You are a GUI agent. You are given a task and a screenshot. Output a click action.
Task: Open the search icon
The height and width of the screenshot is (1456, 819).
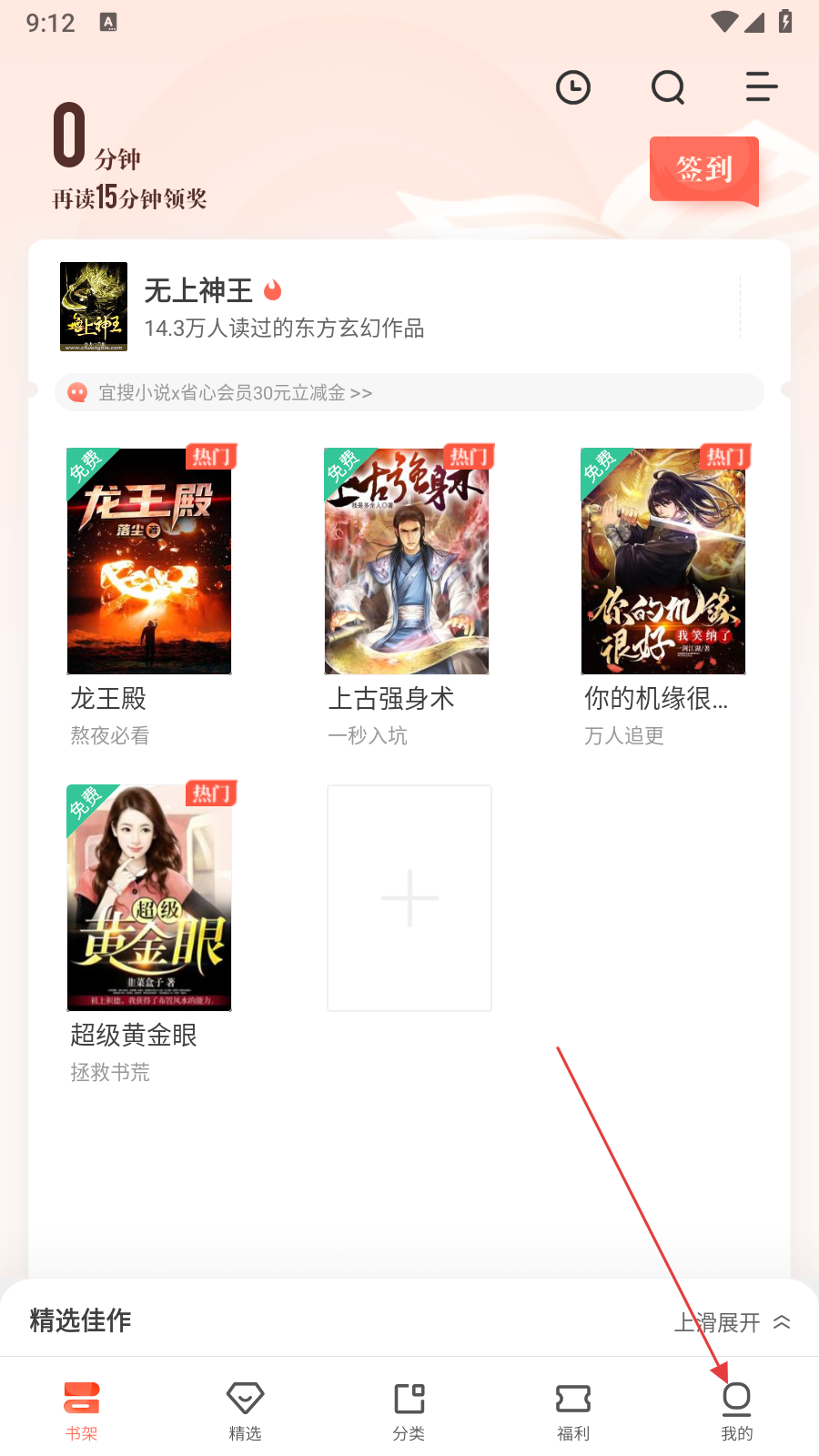[x=668, y=88]
